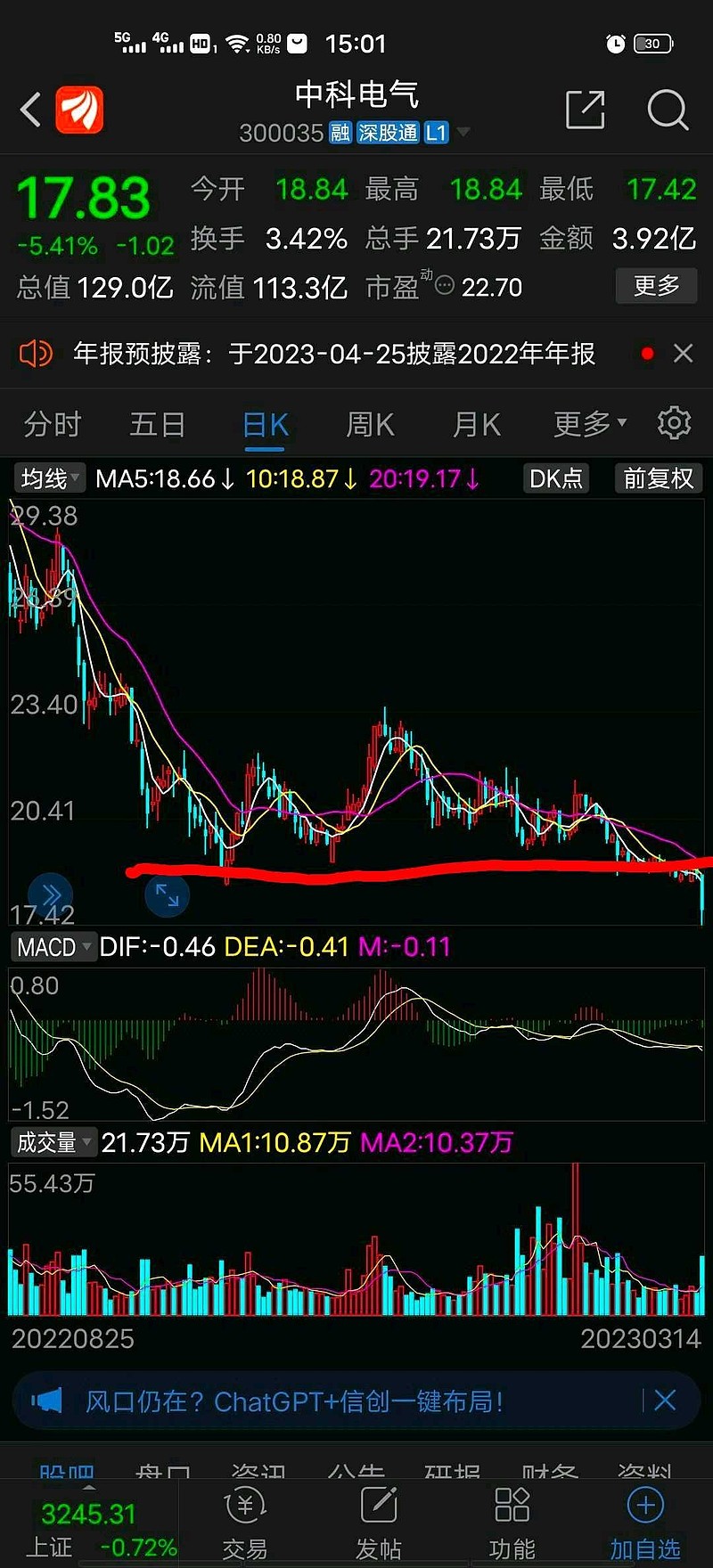713x1568 pixels.
Task: Select the 月K chart tab
Action: [x=476, y=424]
